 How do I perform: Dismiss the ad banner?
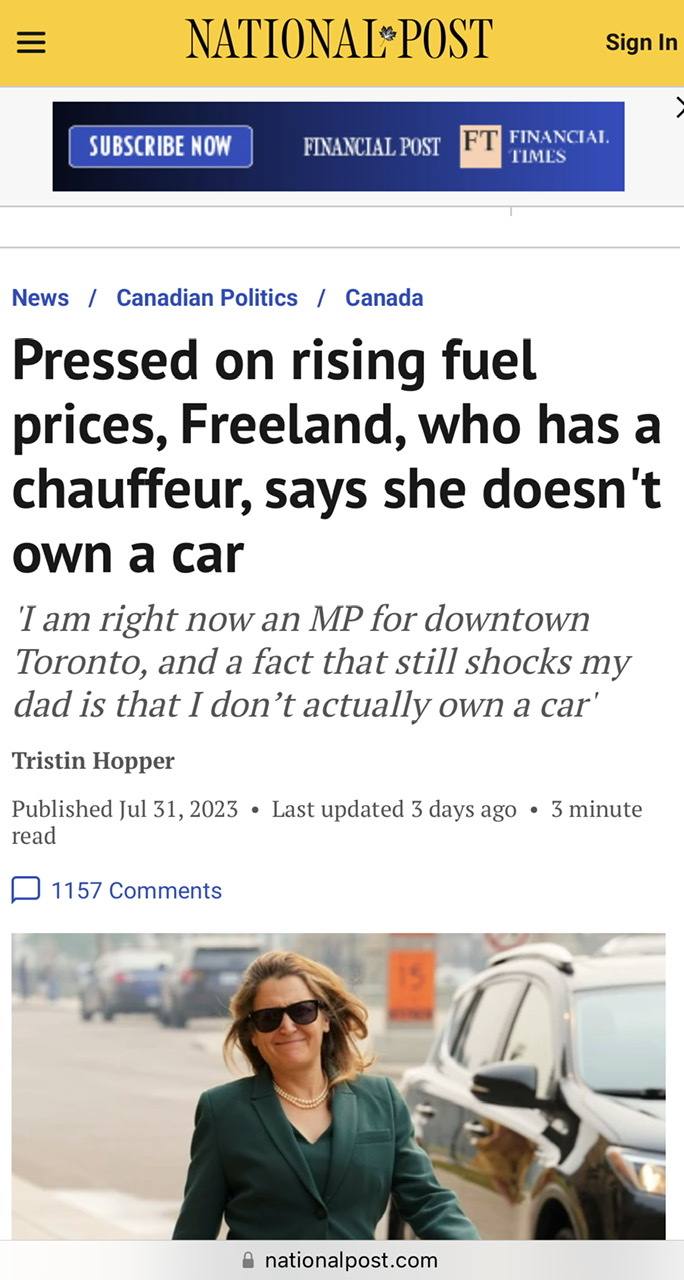click(679, 106)
